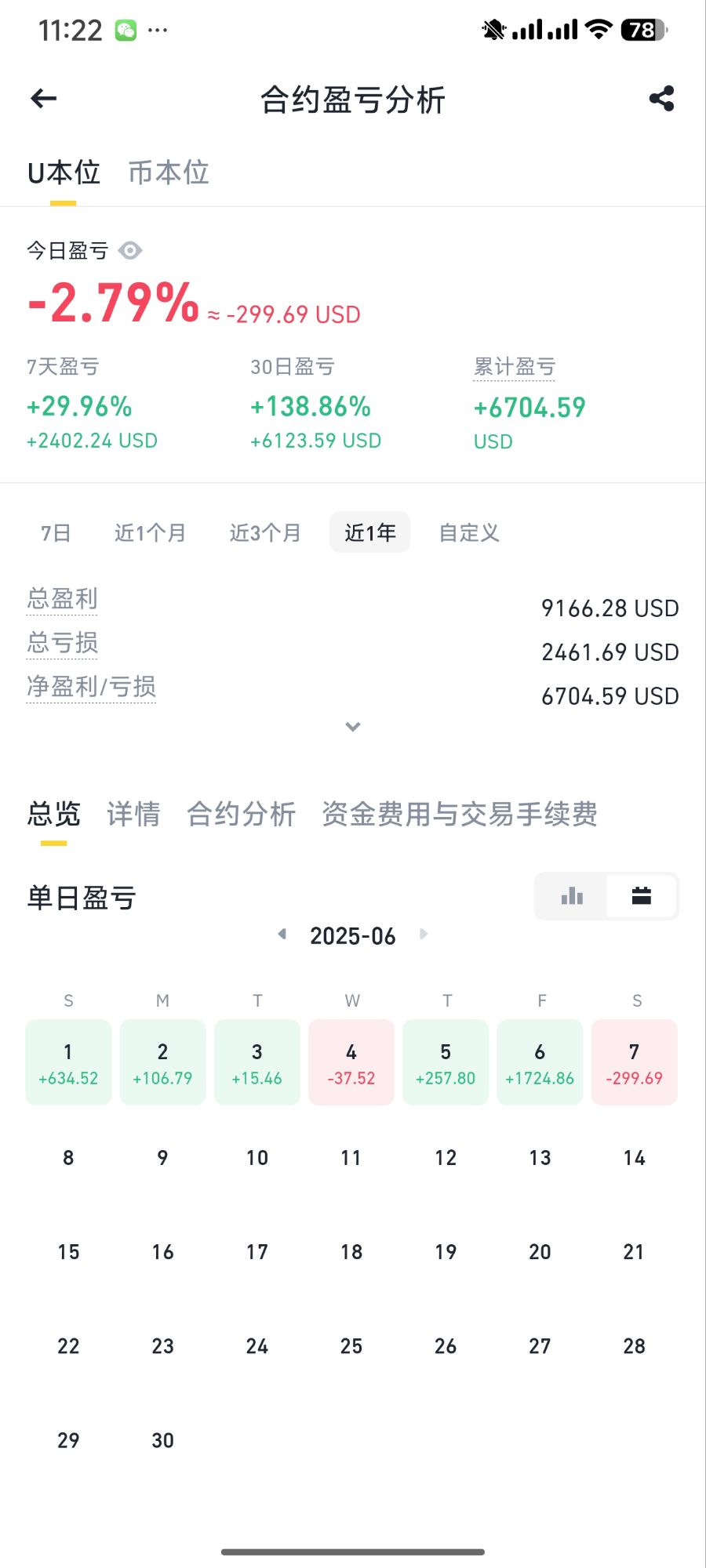The width and height of the screenshot is (706, 1568).
Task: Open the 详情 tab
Action: (x=133, y=815)
